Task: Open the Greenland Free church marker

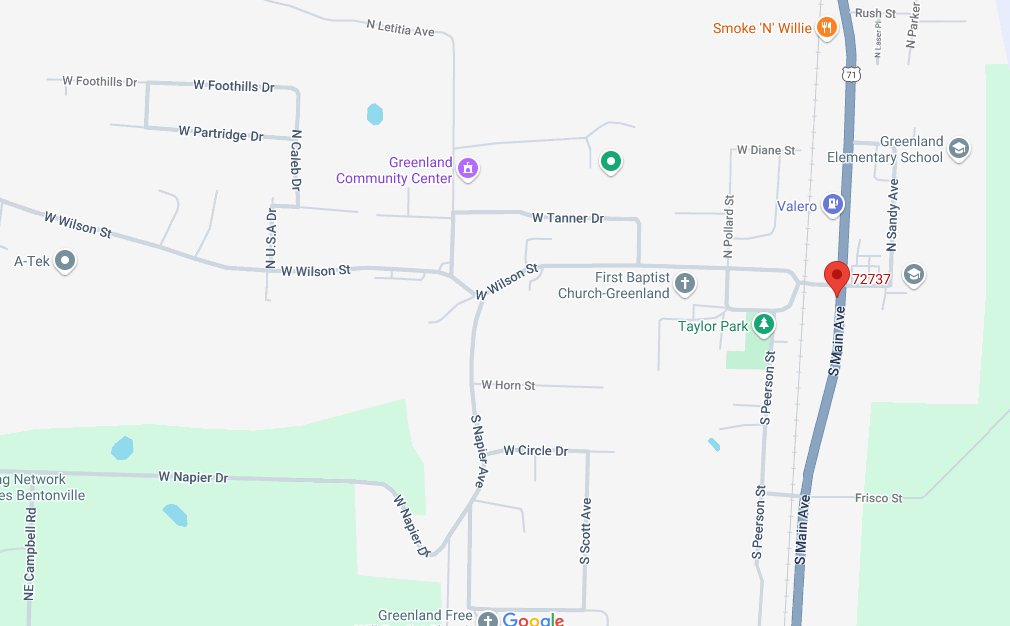Action: 487,619
